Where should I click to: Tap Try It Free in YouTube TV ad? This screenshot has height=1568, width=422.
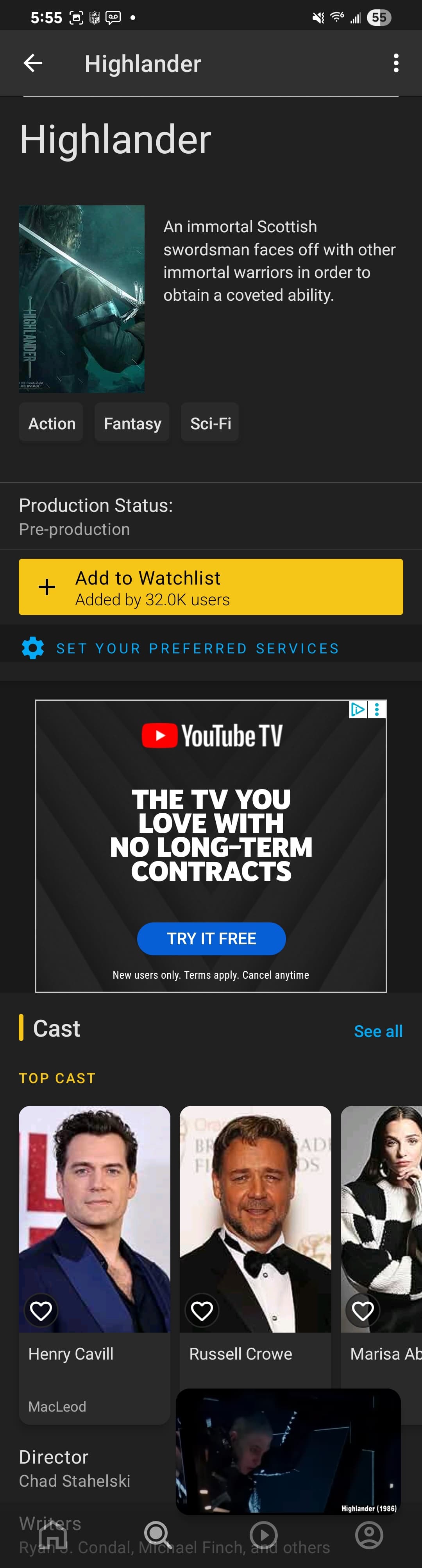[211, 938]
